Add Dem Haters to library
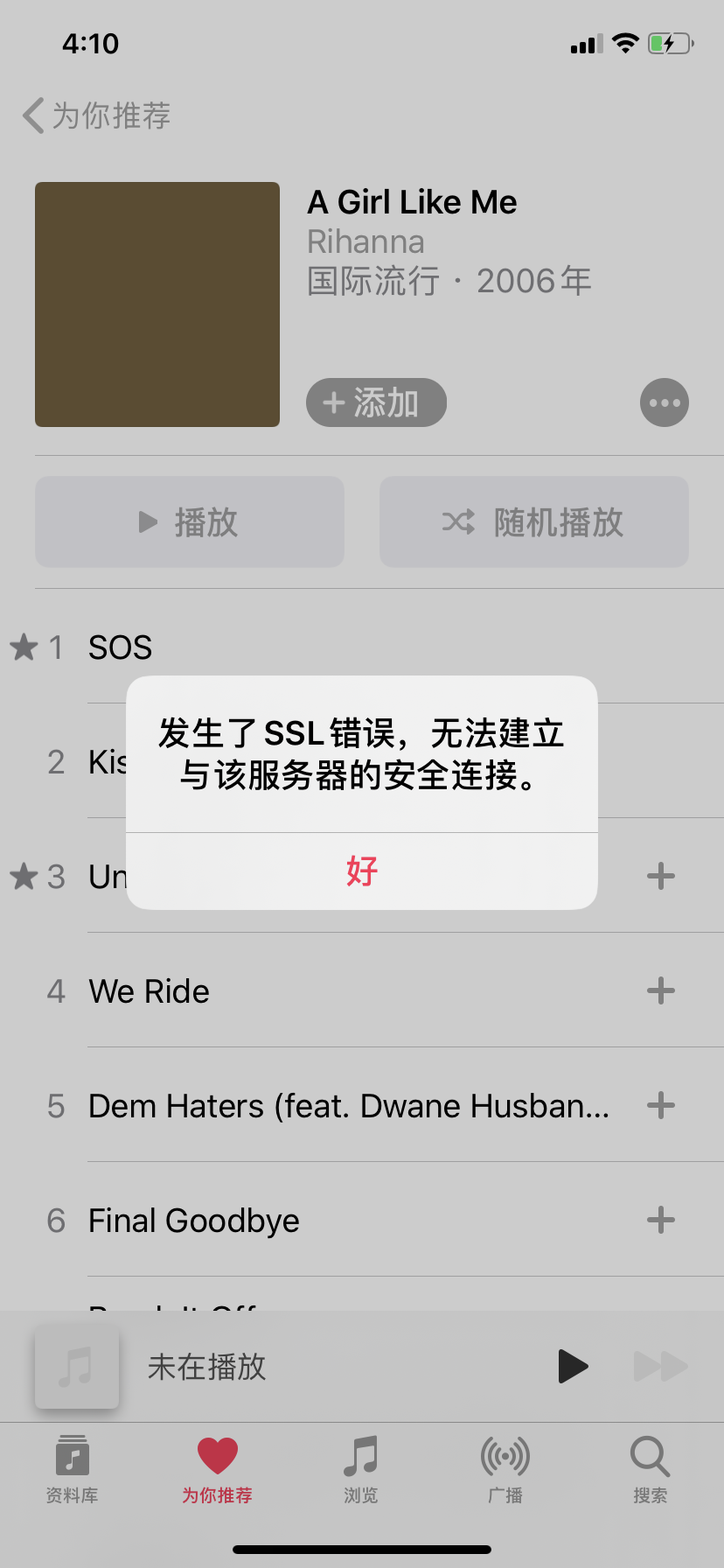The image size is (724, 1568). point(660,1105)
